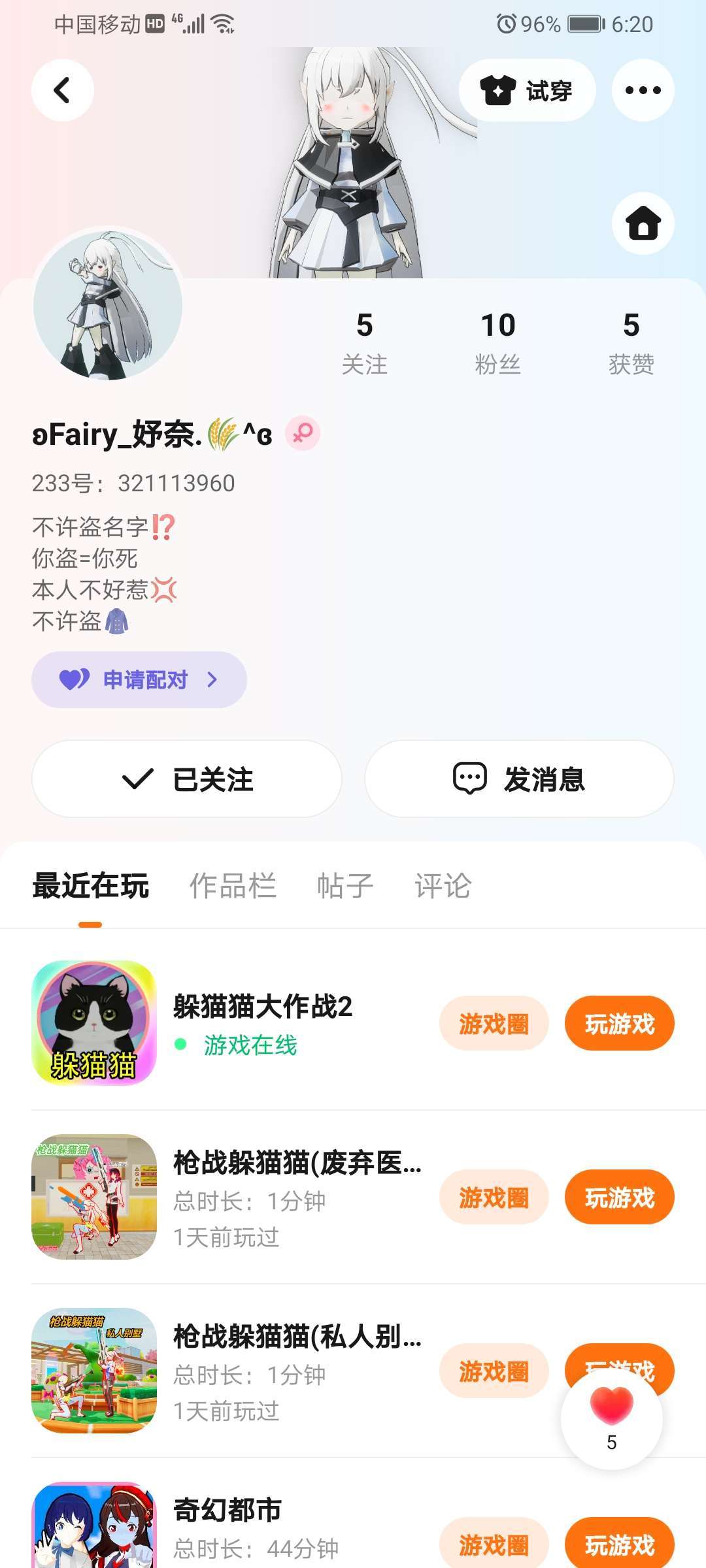Go back using the top-left arrow

tap(62, 90)
